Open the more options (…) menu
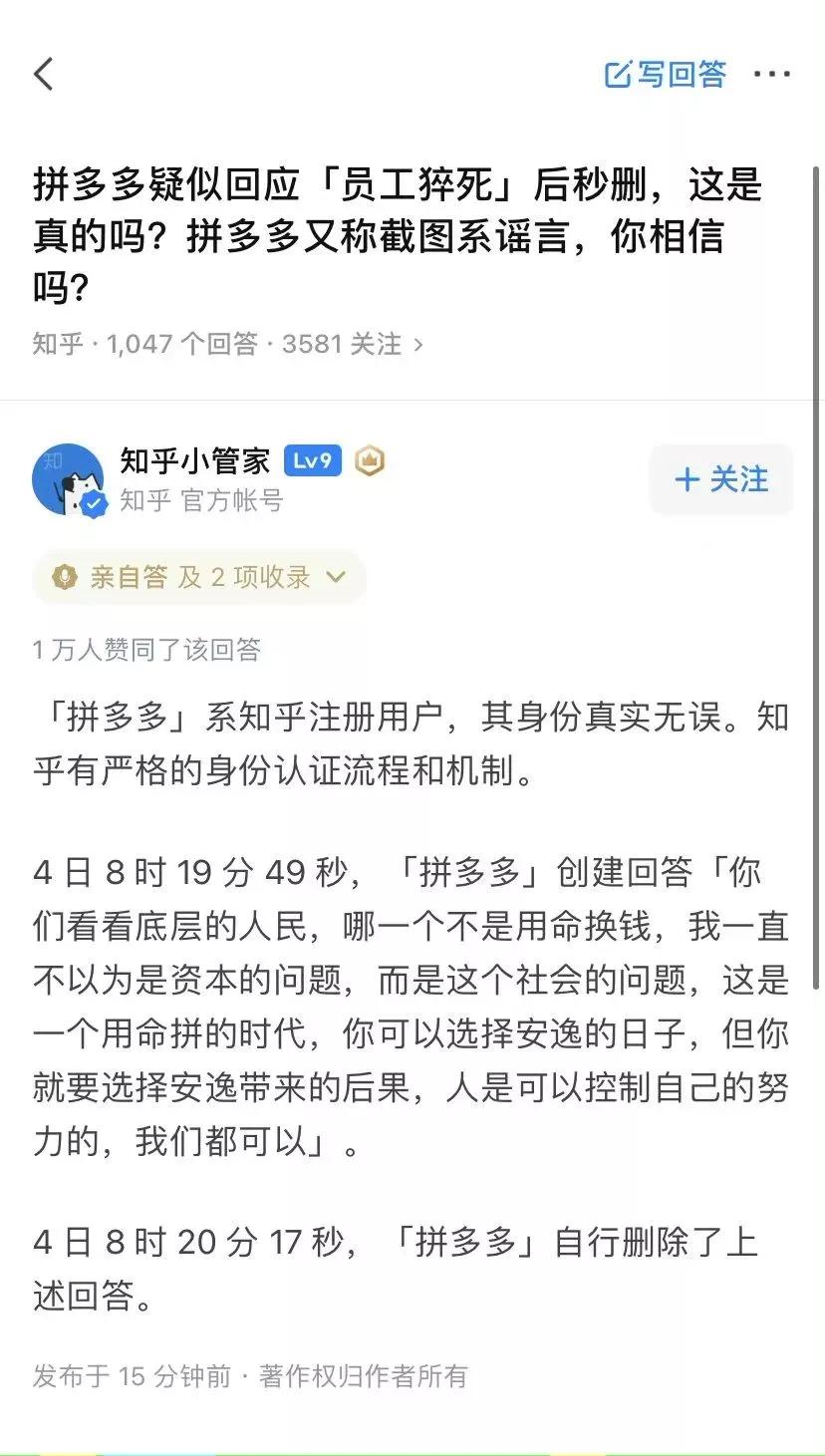The height and width of the screenshot is (1456, 825). click(x=773, y=74)
